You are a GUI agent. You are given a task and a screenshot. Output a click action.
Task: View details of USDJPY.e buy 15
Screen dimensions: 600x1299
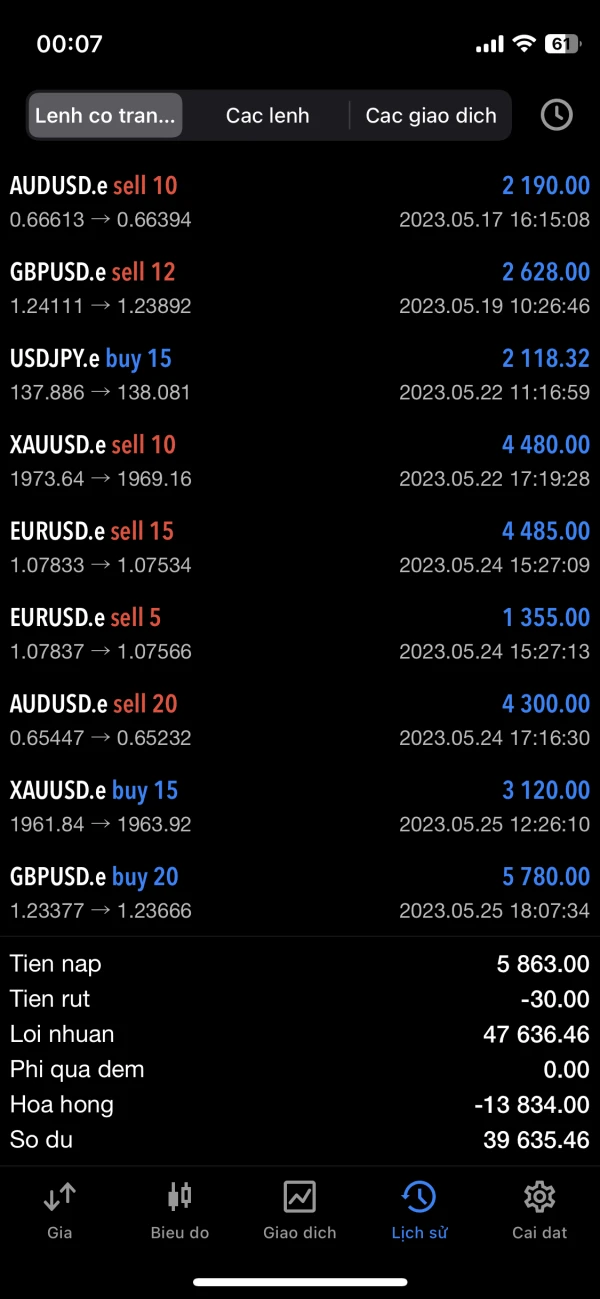pyautogui.click(x=300, y=375)
